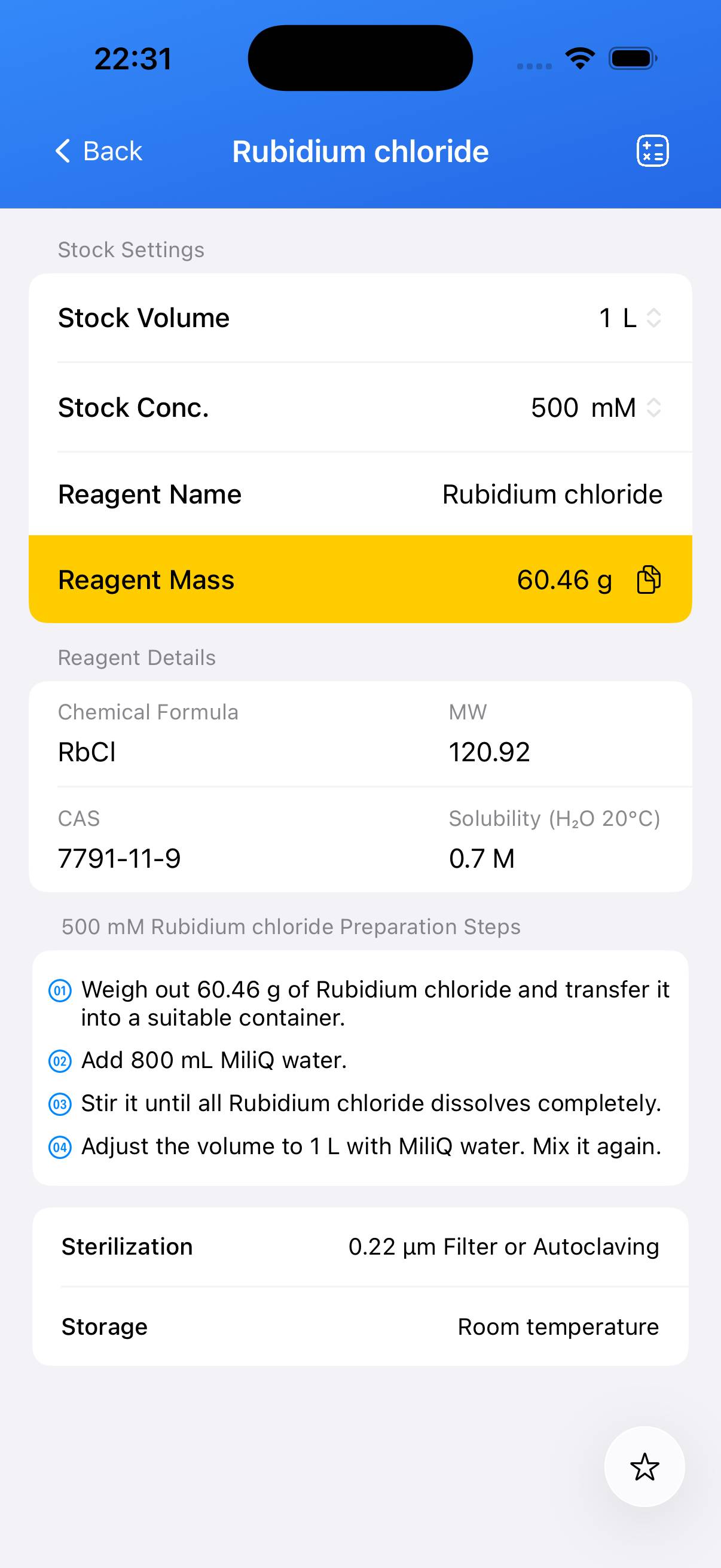Copy the reagent mass 60.46 g

point(649,579)
